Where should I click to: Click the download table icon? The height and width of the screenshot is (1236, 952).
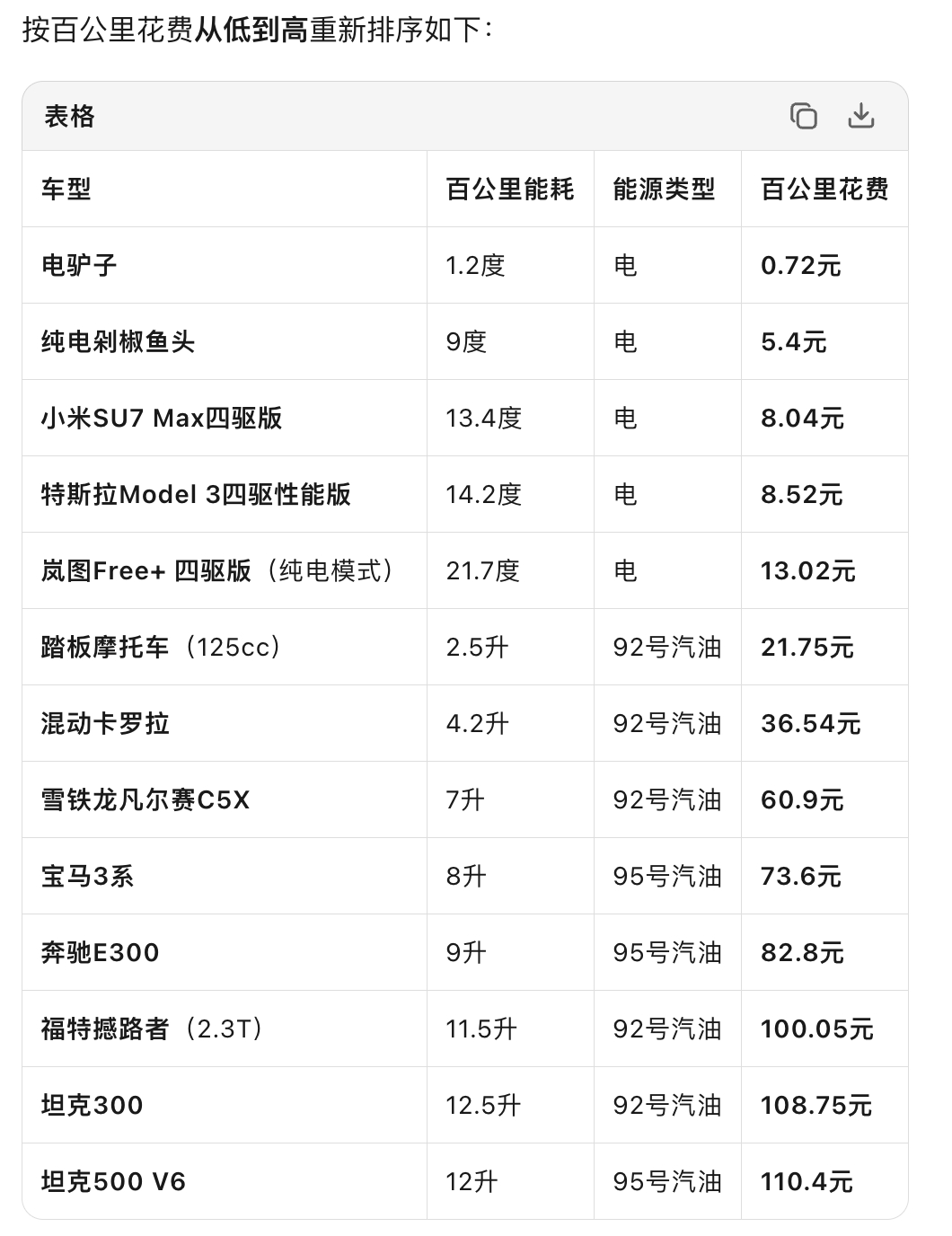(x=862, y=117)
